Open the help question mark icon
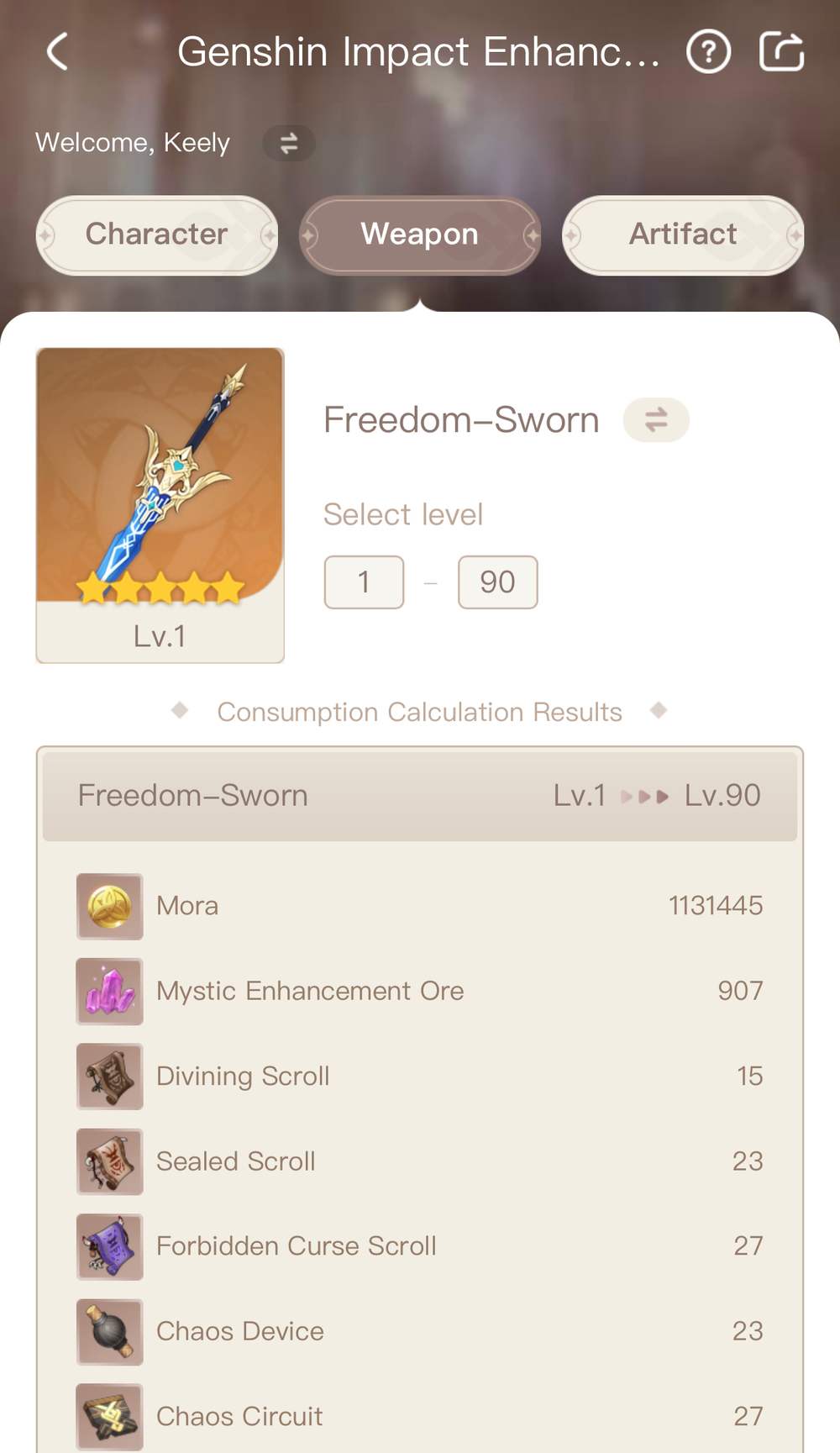Image resolution: width=840 pixels, height=1453 pixels. (x=708, y=52)
